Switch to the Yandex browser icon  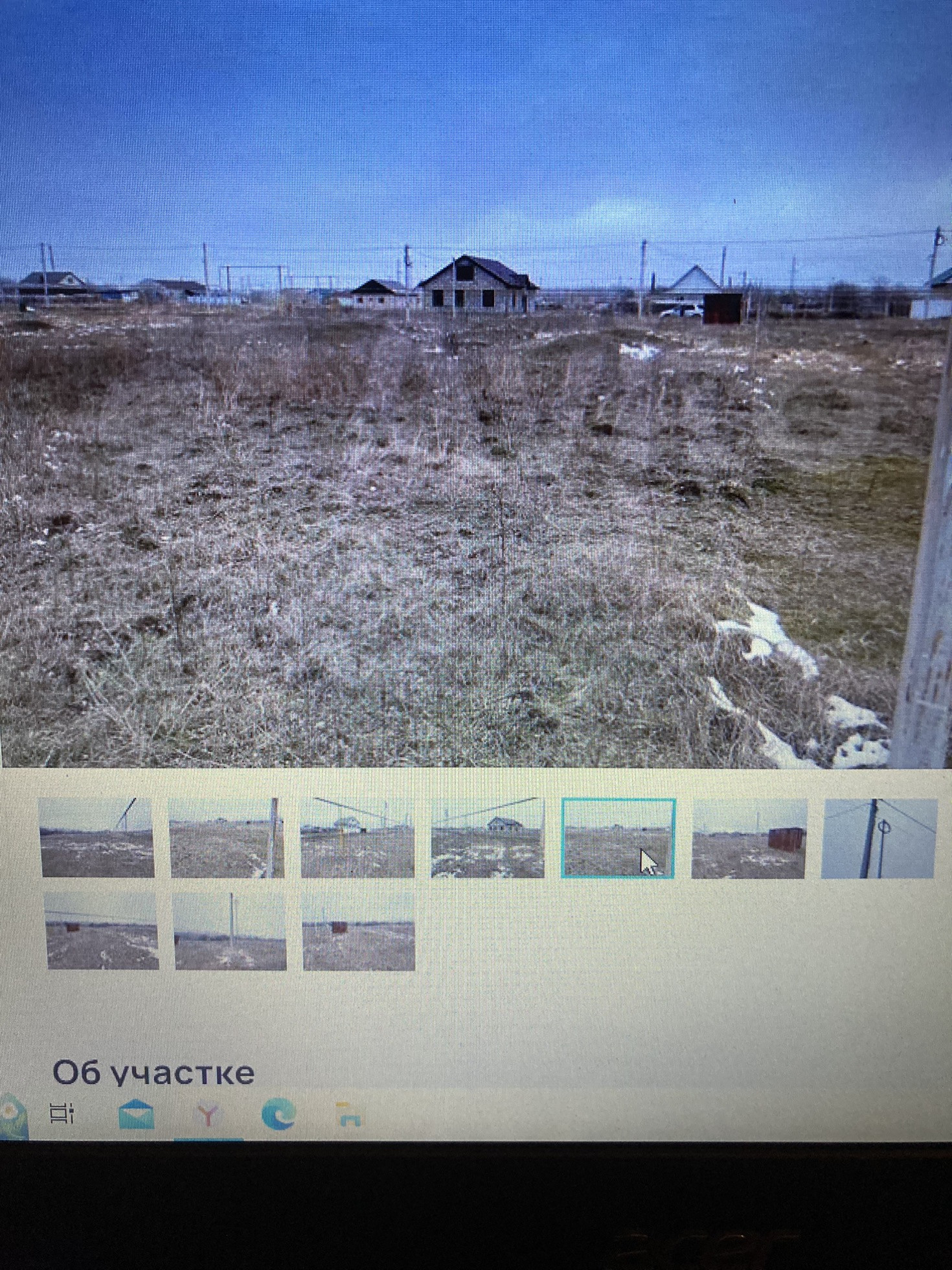click(x=208, y=1115)
